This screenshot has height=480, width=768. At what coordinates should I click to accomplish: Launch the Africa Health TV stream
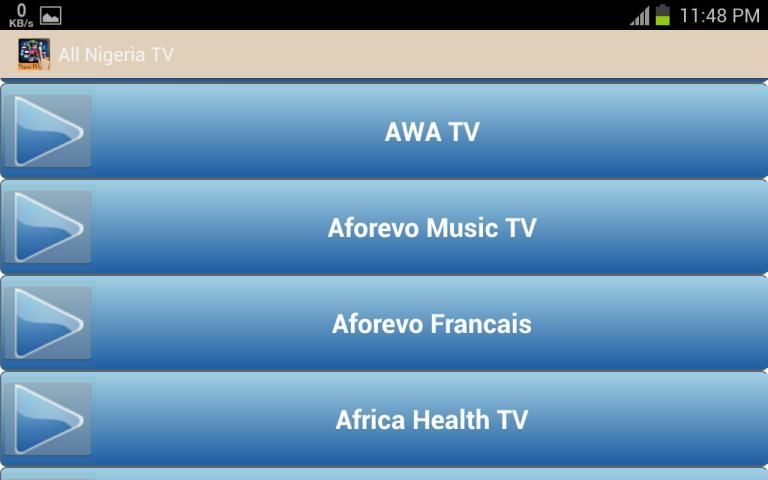coord(431,420)
